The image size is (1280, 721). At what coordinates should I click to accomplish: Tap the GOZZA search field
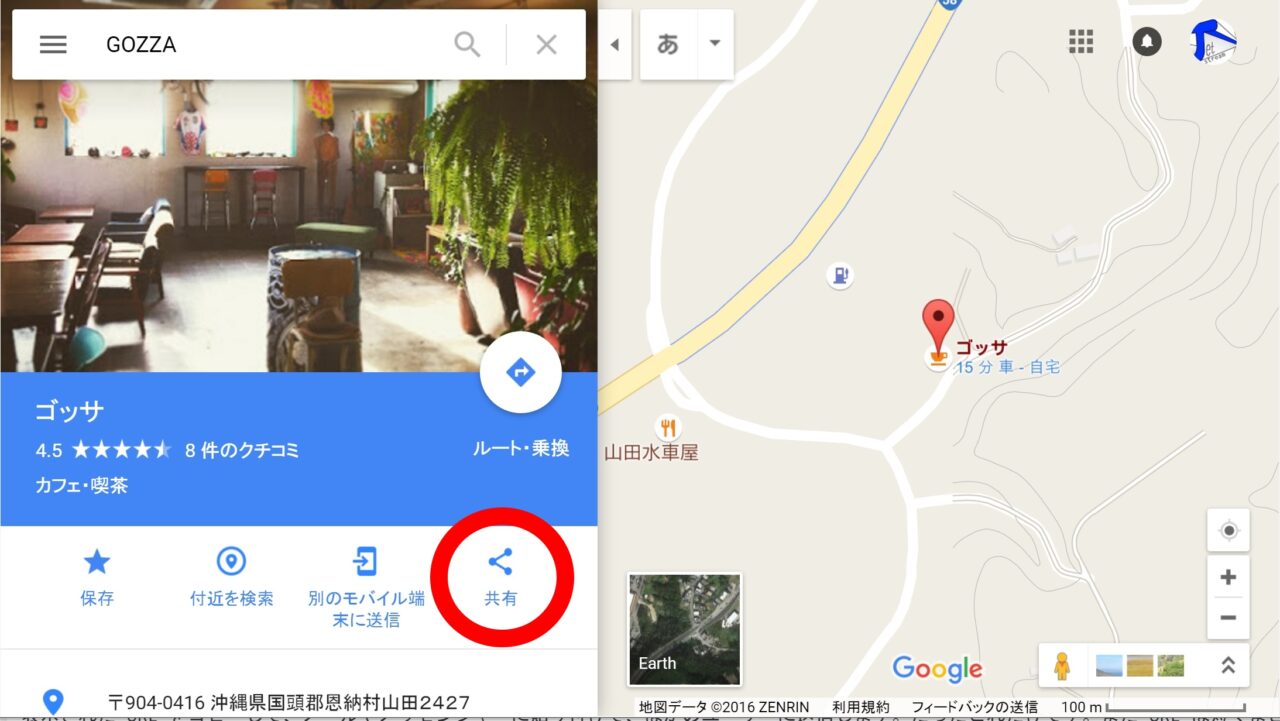(270, 45)
